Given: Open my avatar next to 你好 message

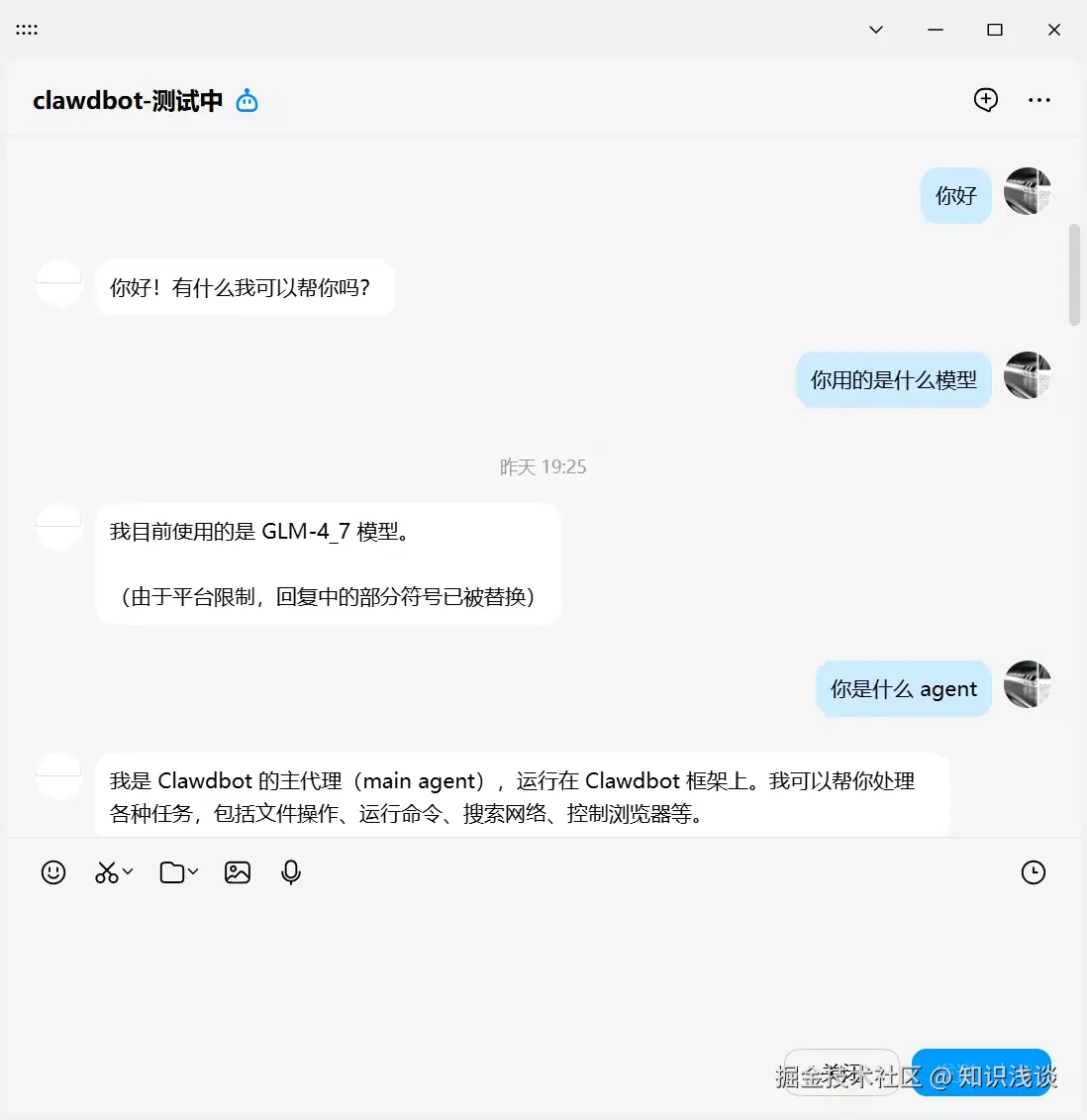Looking at the screenshot, I should (1028, 192).
